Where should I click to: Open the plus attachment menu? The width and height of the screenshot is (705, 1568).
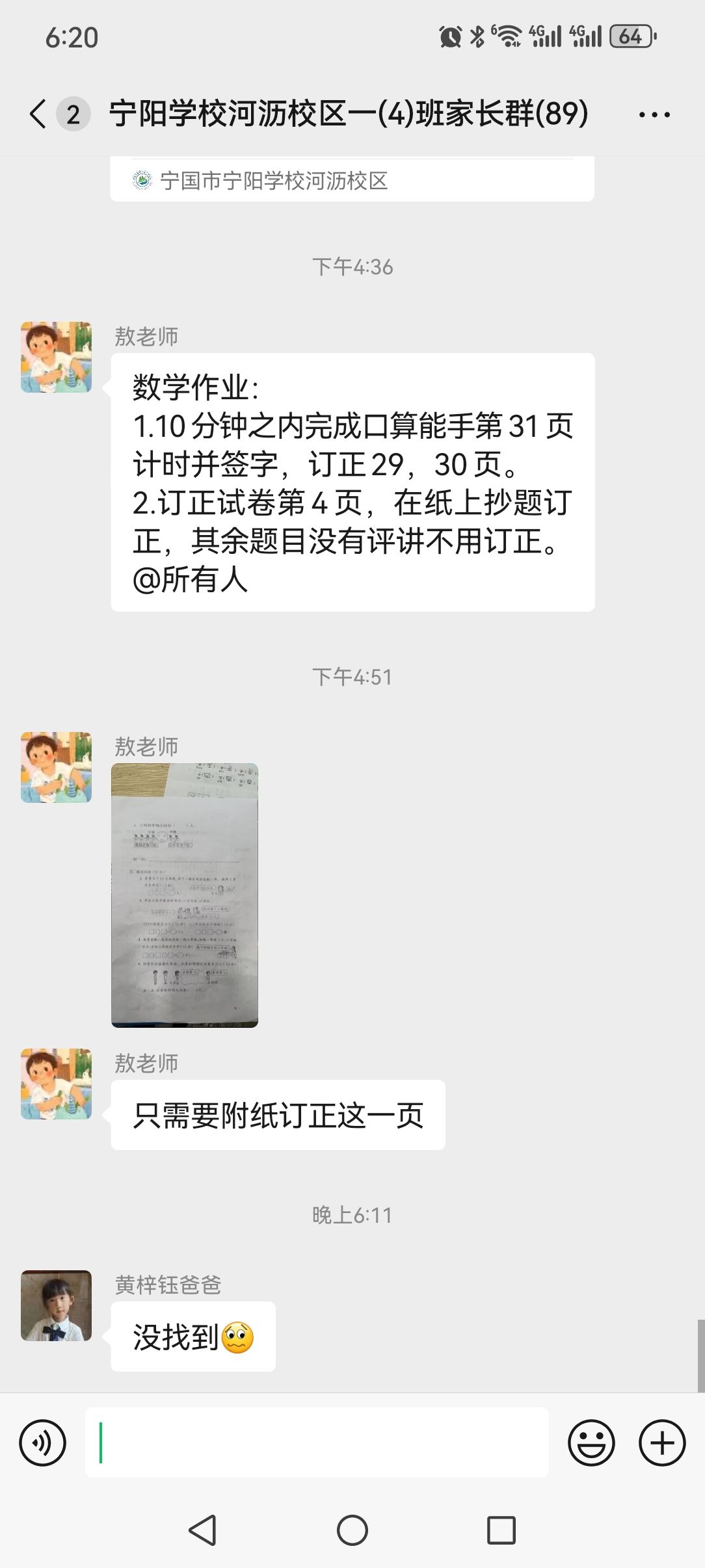(662, 1443)
